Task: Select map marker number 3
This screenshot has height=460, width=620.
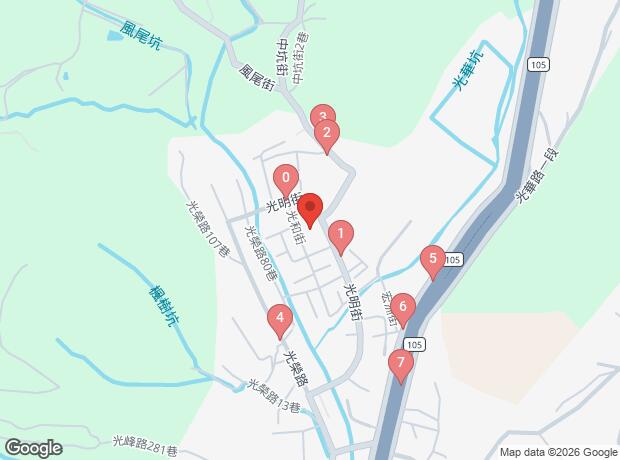Action: tap(323, 113)
